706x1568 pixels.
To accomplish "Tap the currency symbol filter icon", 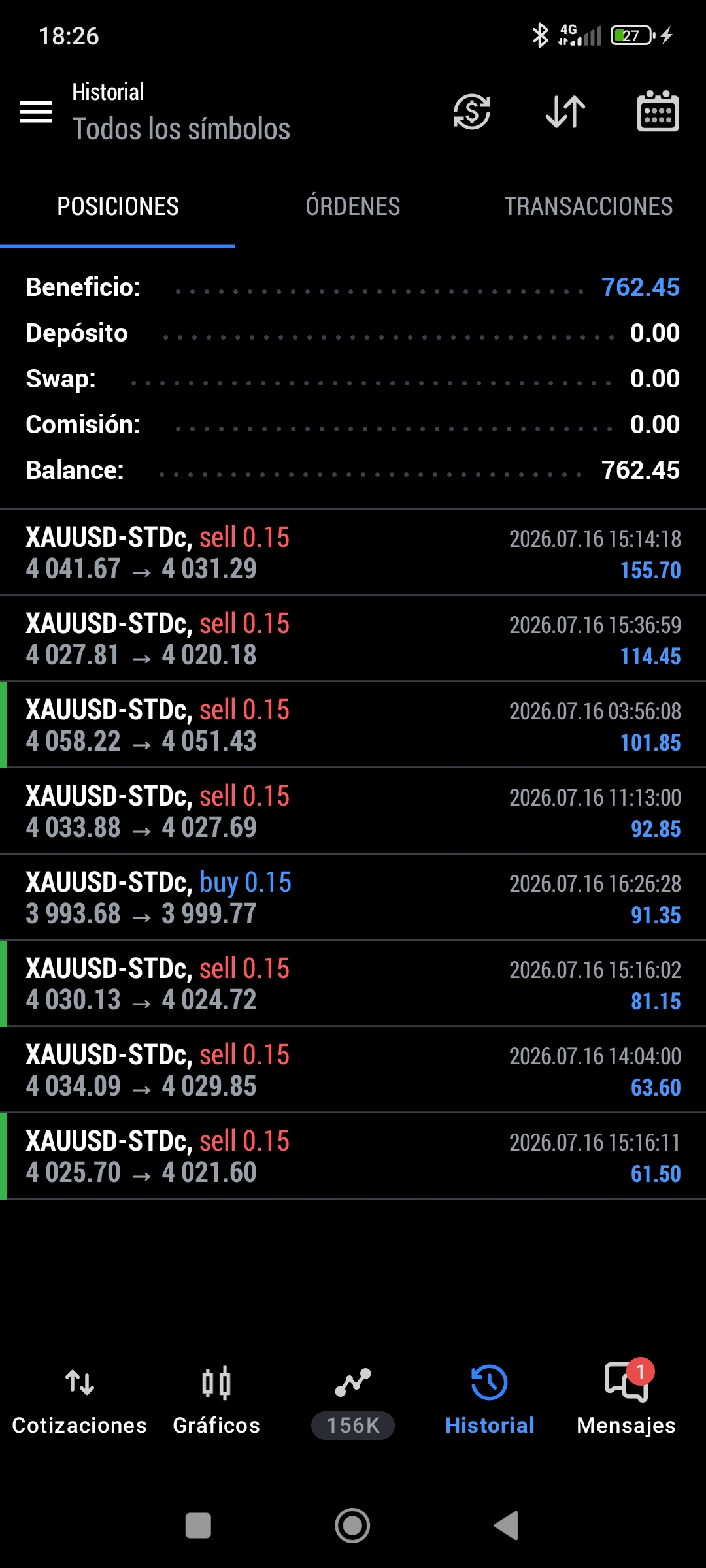I will [472, 112].
